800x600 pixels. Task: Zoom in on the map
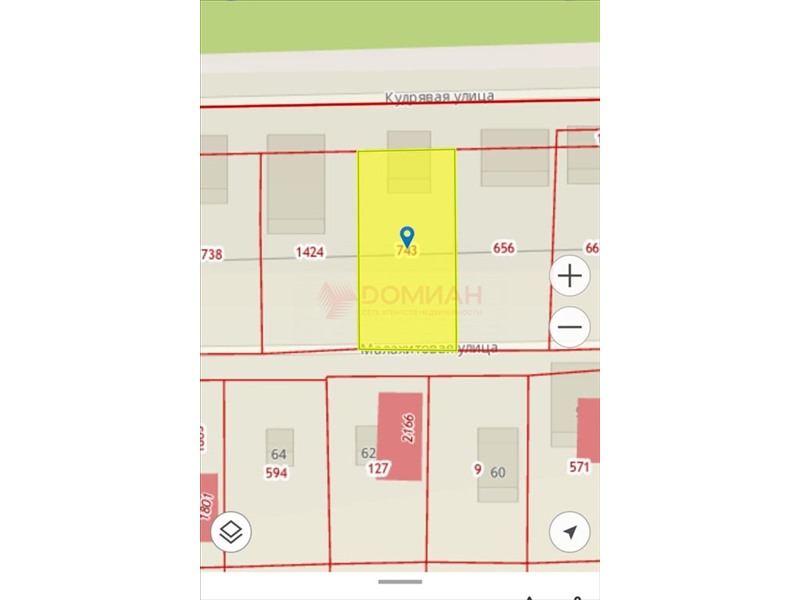570,276
